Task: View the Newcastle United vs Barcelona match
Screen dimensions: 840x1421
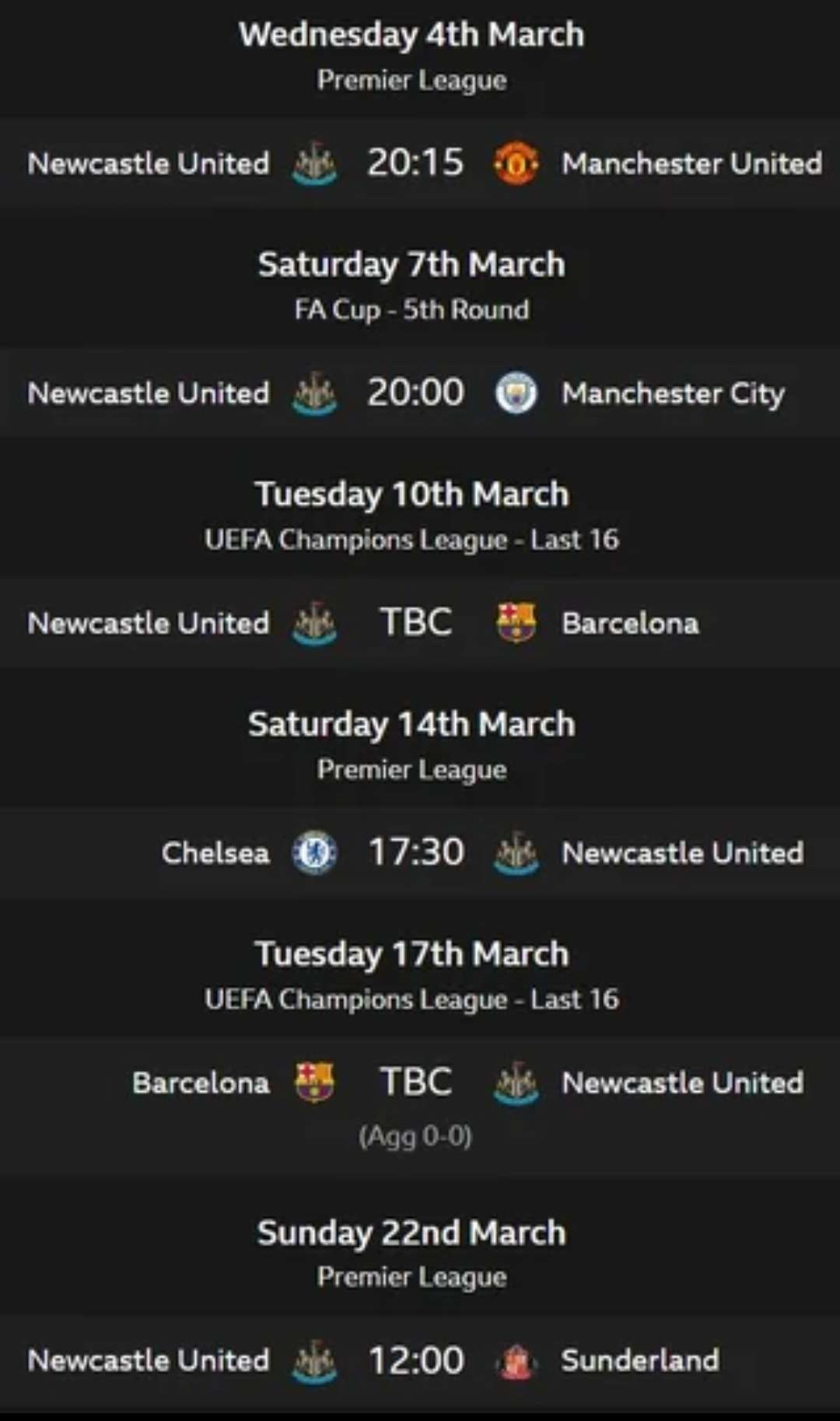Action: [x=415, y=623]
